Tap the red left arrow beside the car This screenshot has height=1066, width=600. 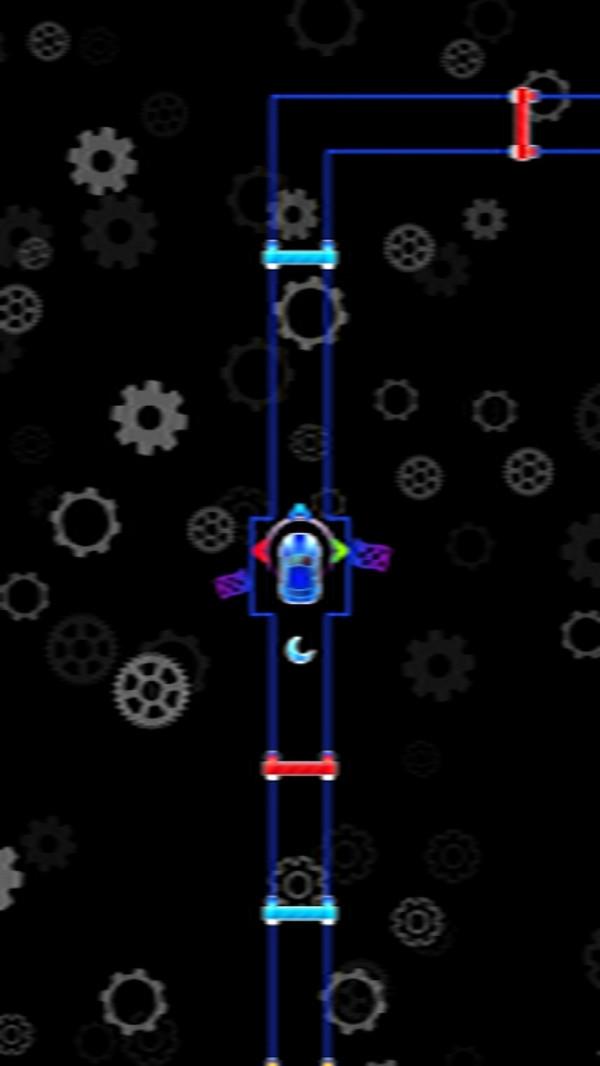click(x=261, y=550)
